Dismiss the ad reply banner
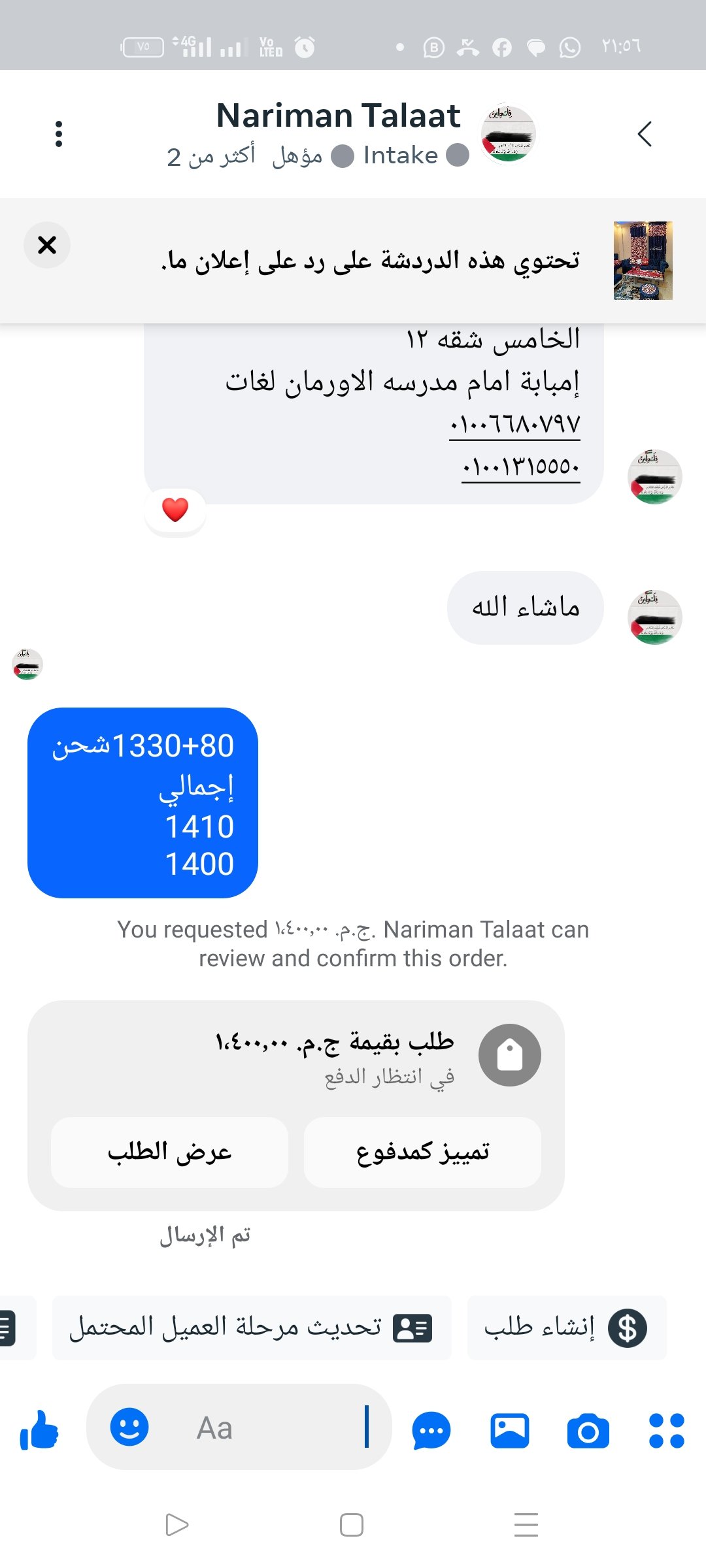This screenshot has height=1568, width=706. 47,245
